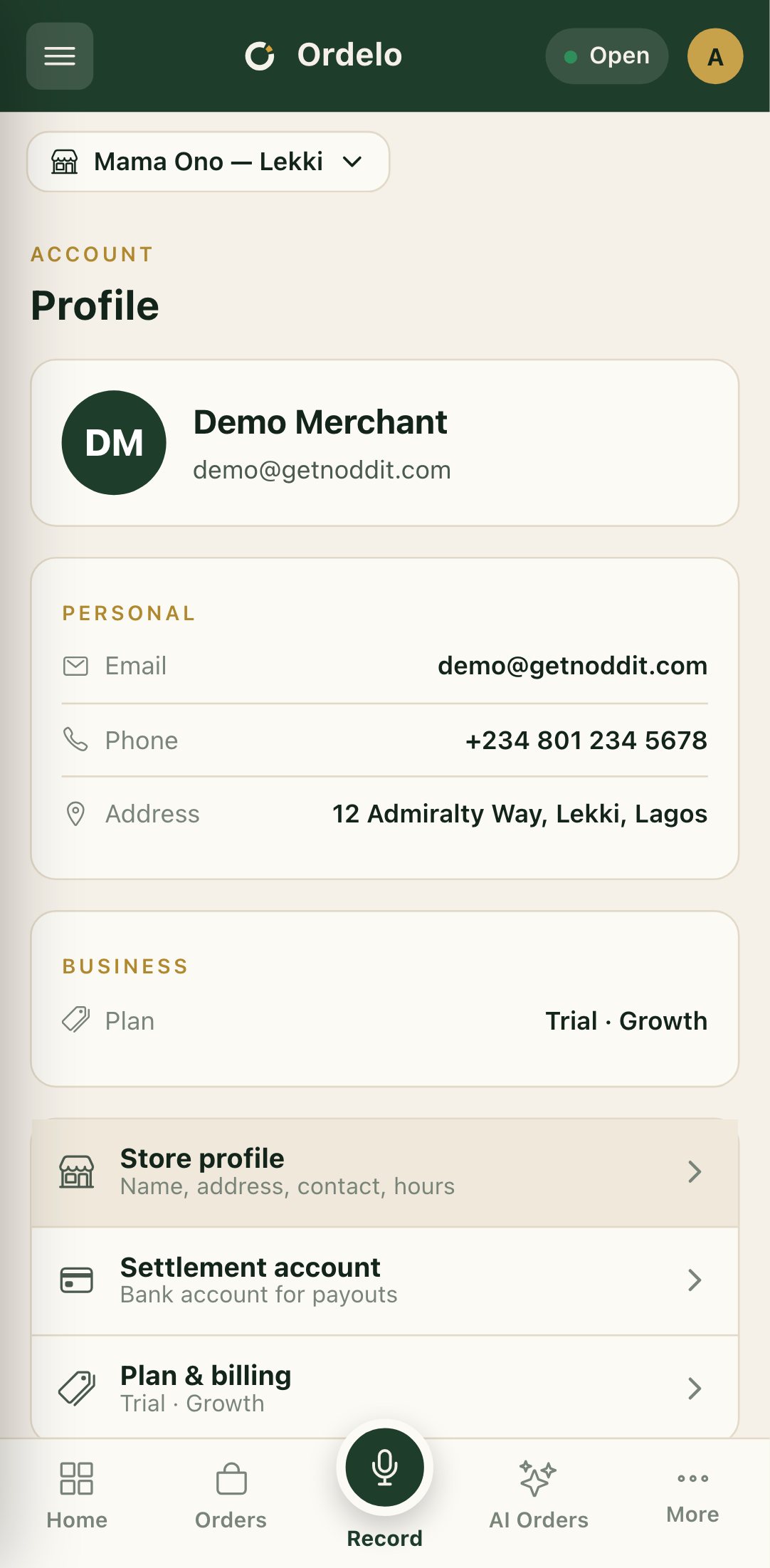Expand the Mama Ono — Lekki store selector
This screenshot has width=770, height=1568.
click(209, 162)
